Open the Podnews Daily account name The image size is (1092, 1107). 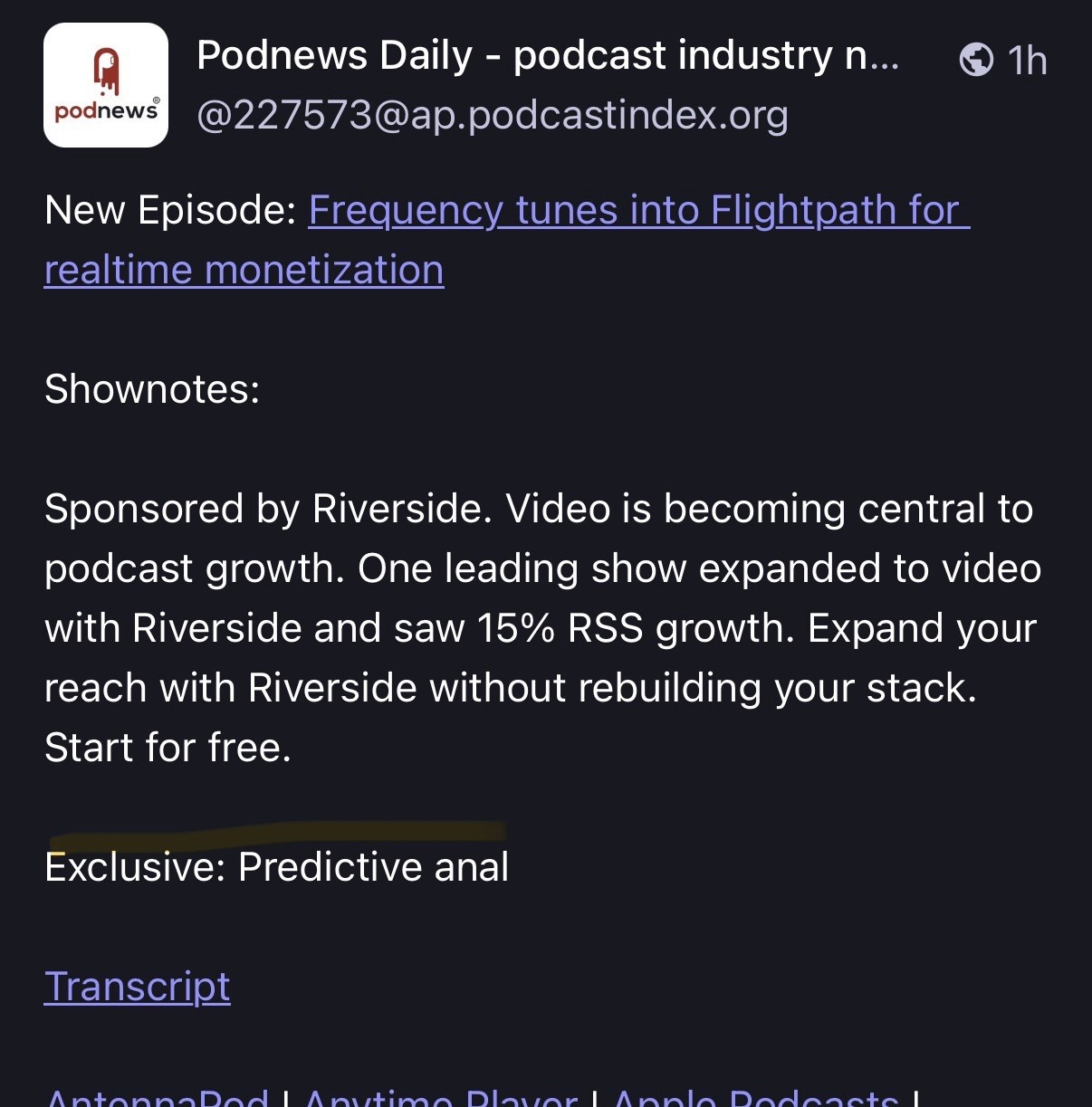[x=547, y=56]
